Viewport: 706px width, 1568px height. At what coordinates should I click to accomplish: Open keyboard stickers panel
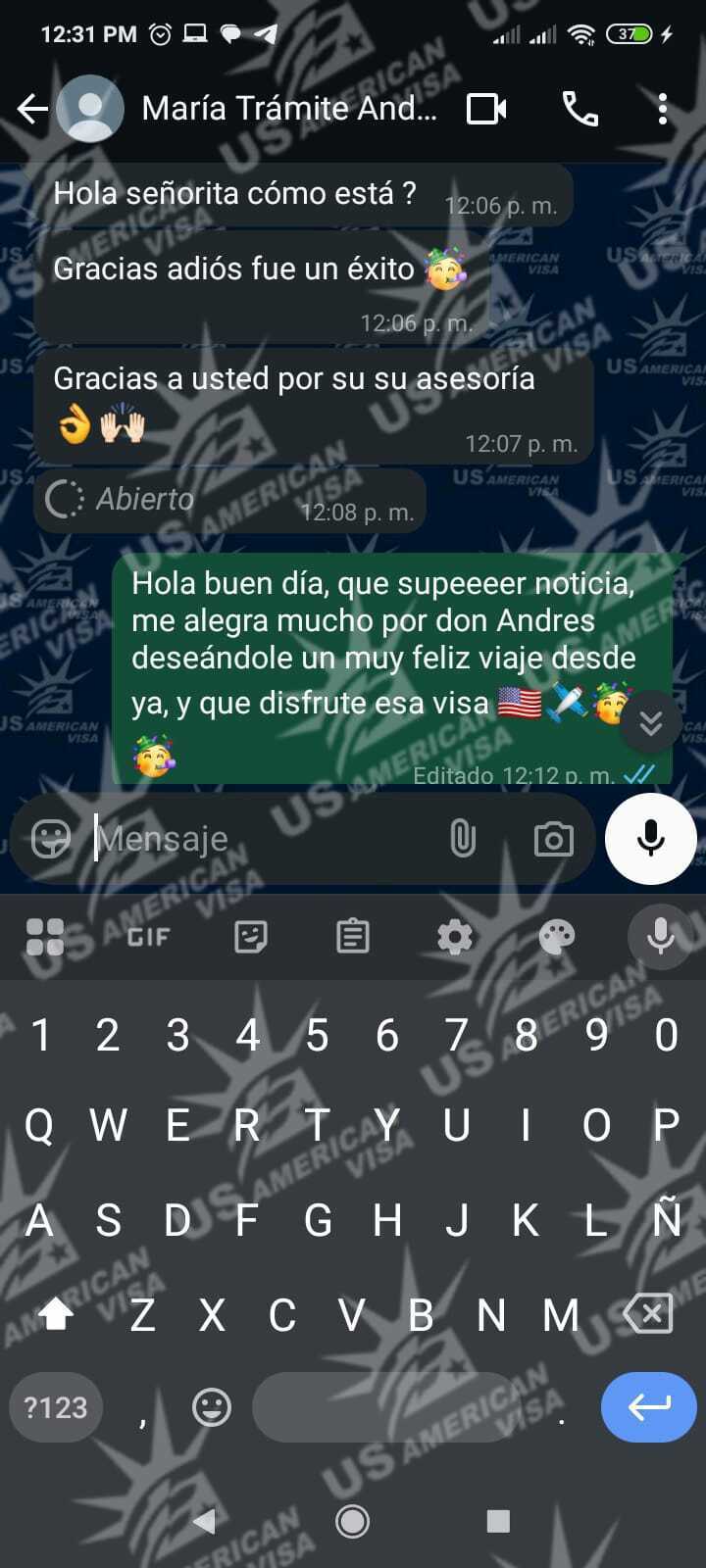click(251, 937)
